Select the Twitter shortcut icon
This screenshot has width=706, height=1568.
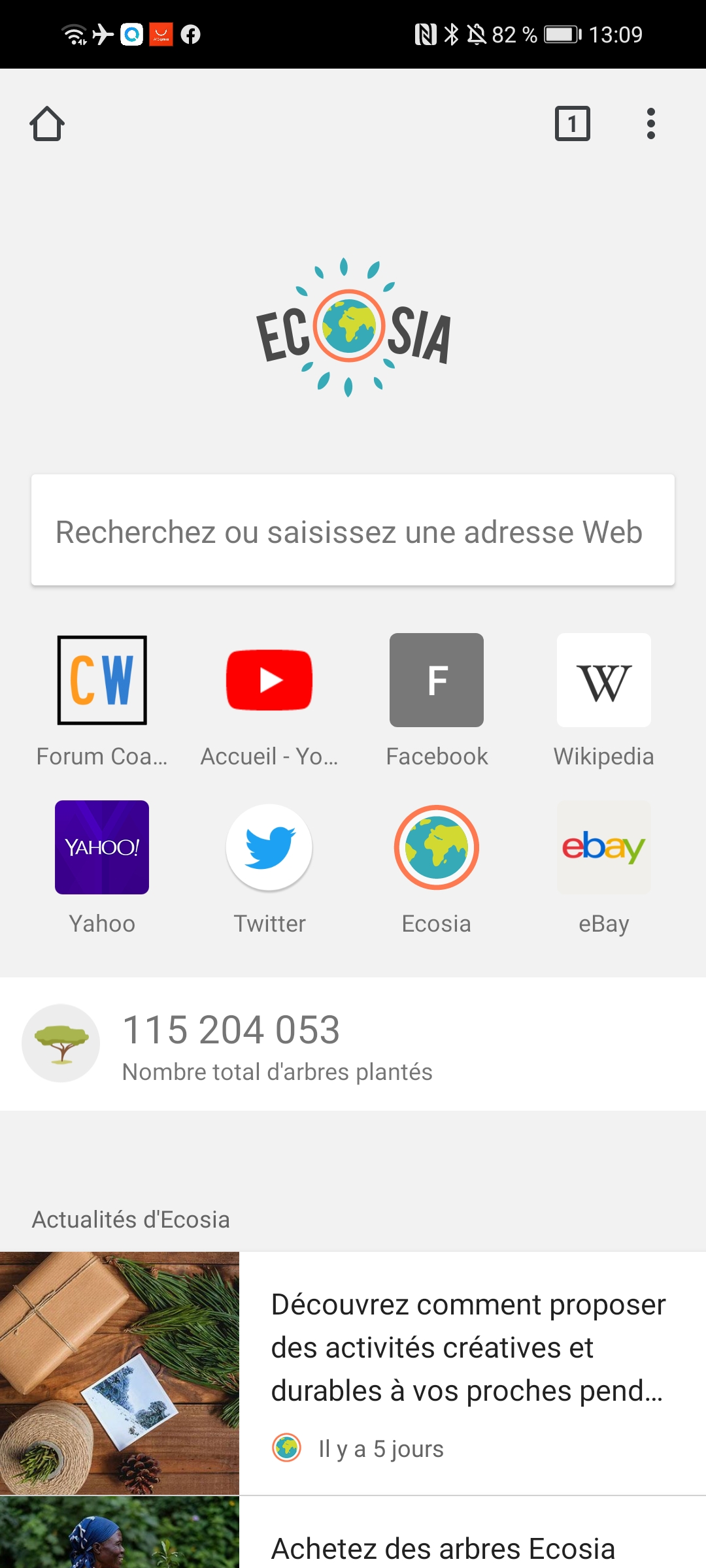[x=269, y=847]
